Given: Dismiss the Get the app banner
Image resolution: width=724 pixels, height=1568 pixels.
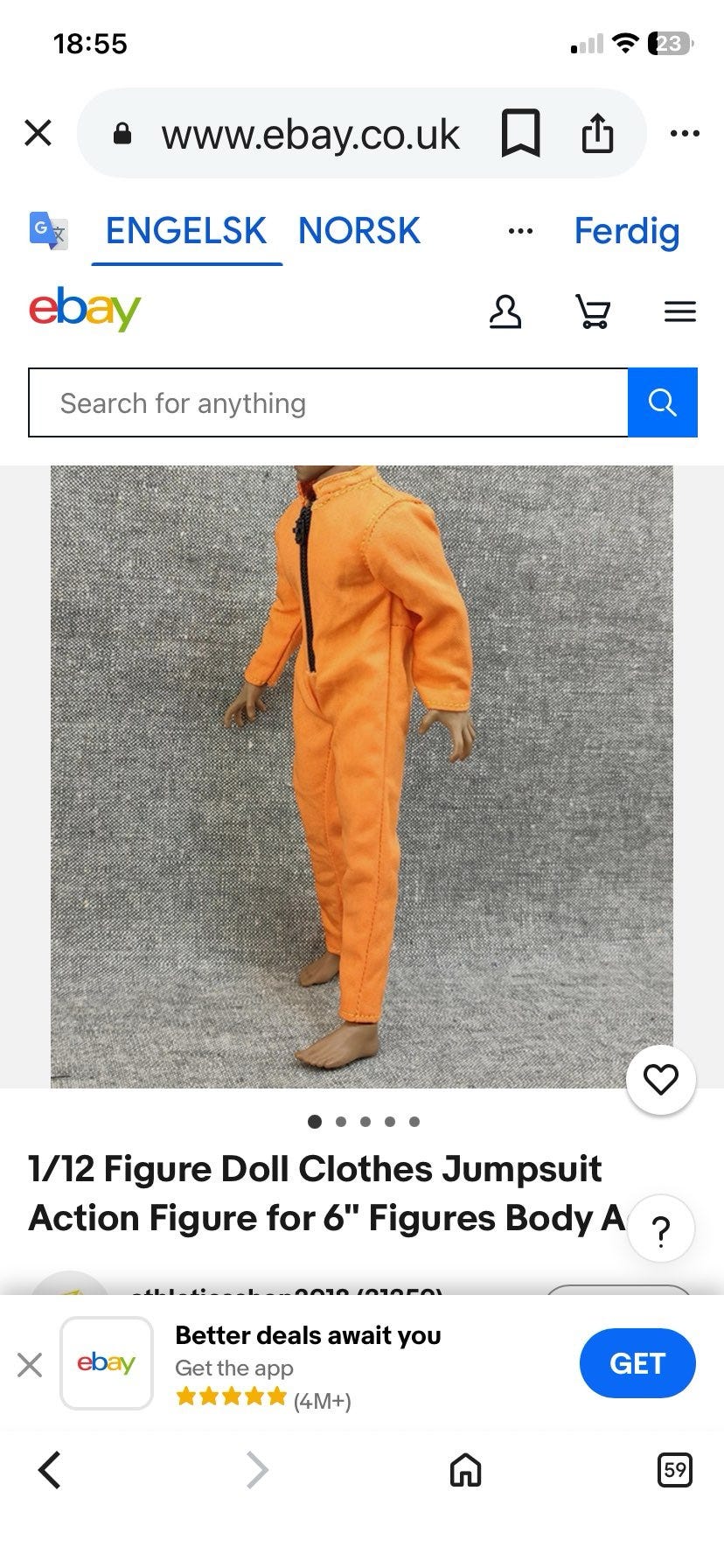Looking at the screenshot, I should point(30,1364).
